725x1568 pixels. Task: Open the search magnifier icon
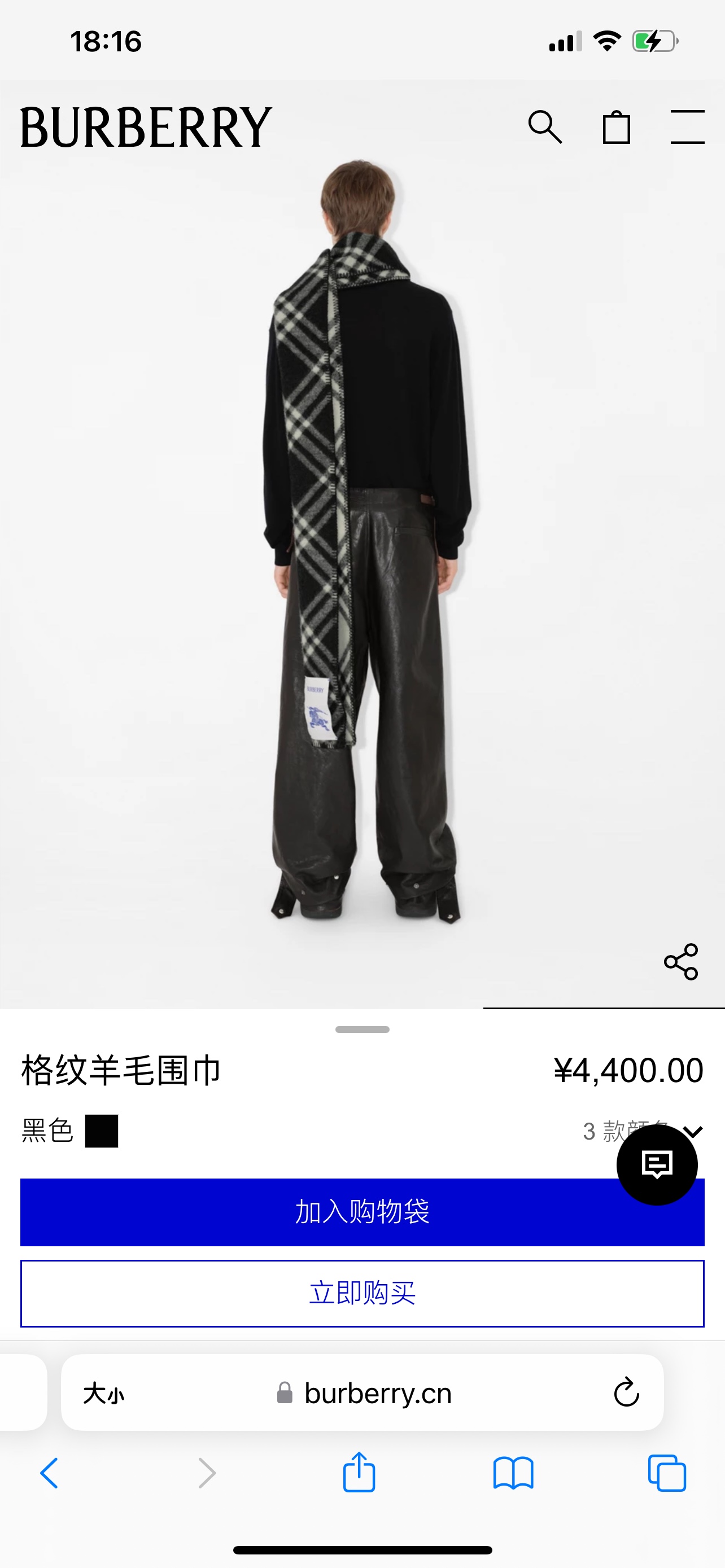[x=545, y=127]
